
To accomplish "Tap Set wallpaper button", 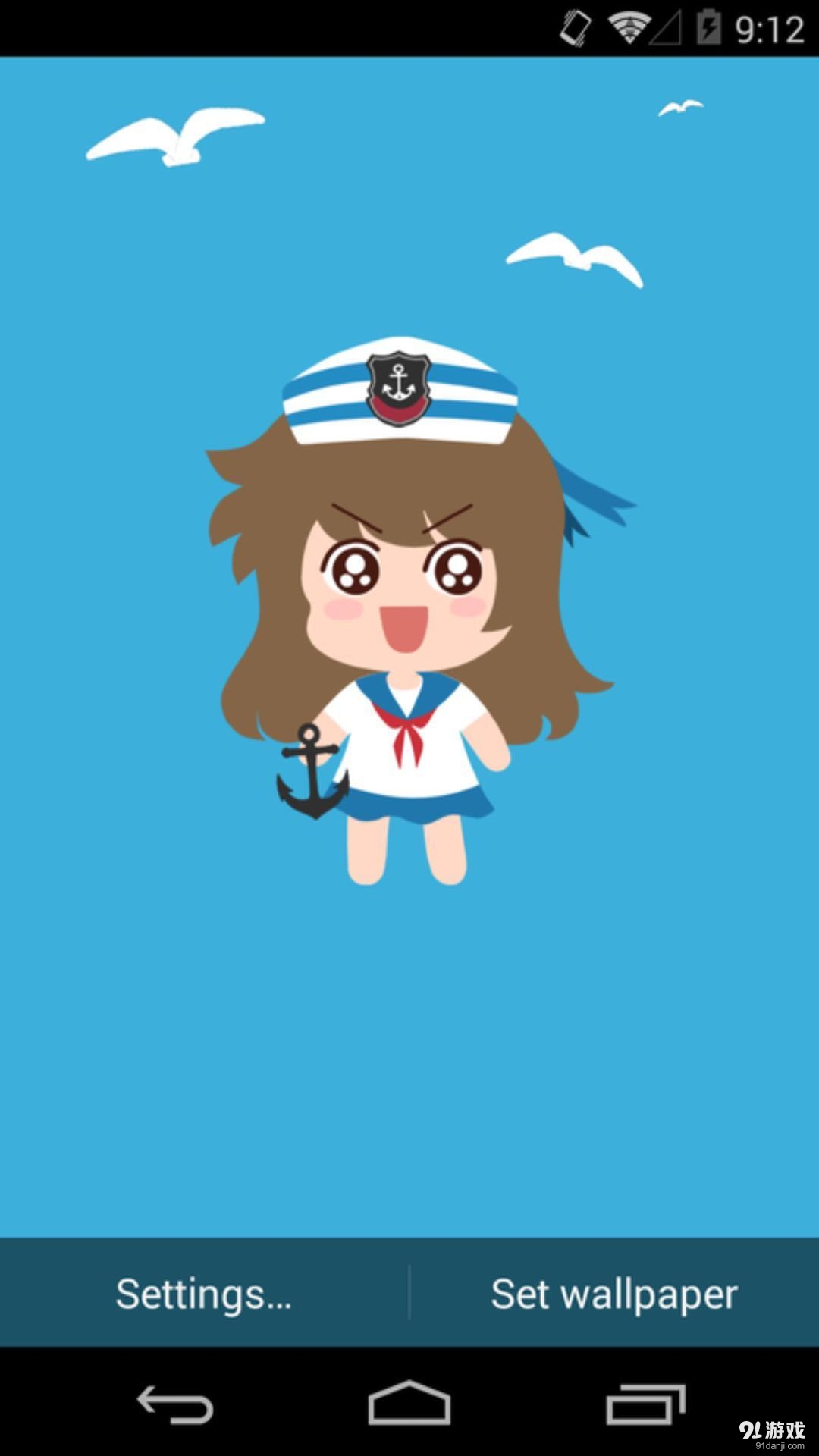I will 614,1293.
